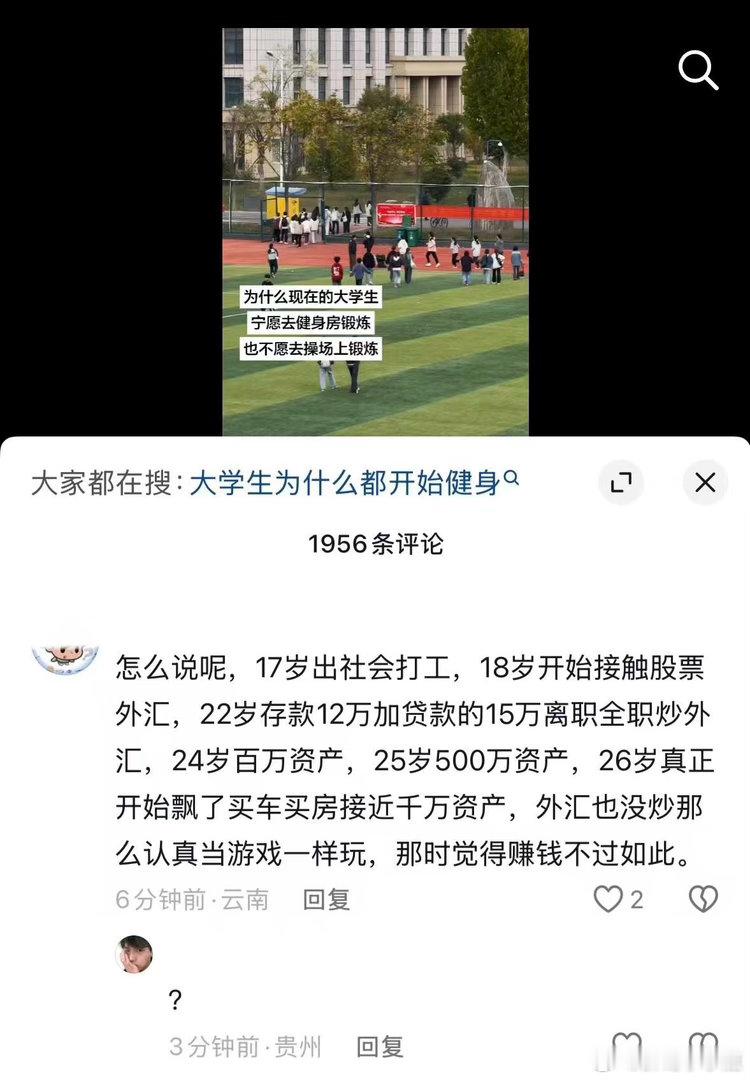Screen dimensions: 750x1080
Task: Tap the heart icon next to the like count 2
Action: click(x=608, y=900)
